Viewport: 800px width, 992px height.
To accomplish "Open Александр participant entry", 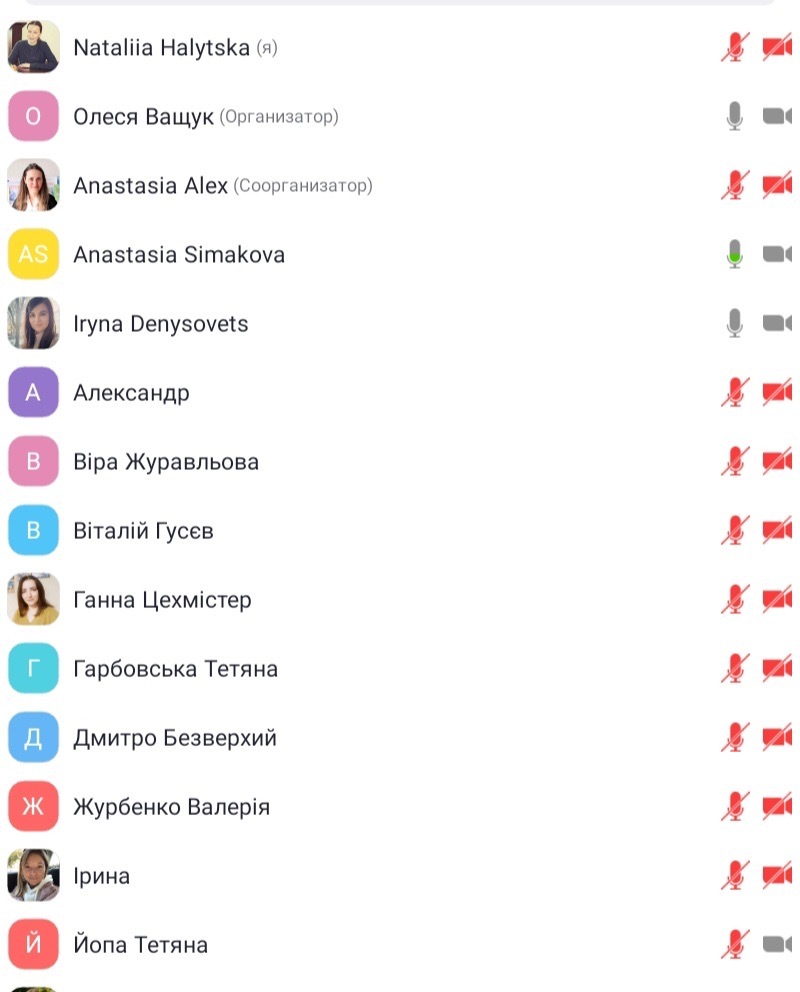I will point(131,393).
